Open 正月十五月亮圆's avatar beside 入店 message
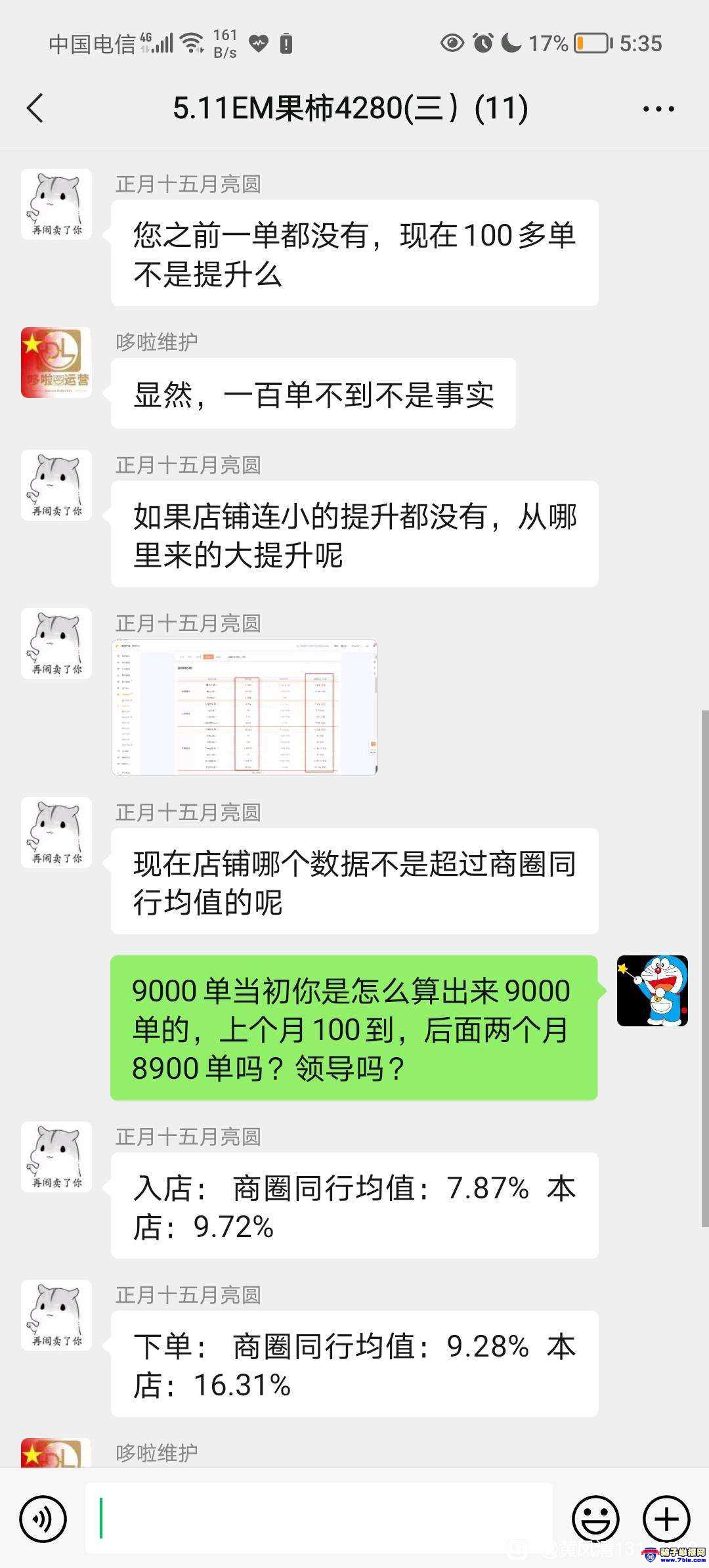Image resolution: width=709 pixels, height=1568 pixels. tap(56, 1157)
